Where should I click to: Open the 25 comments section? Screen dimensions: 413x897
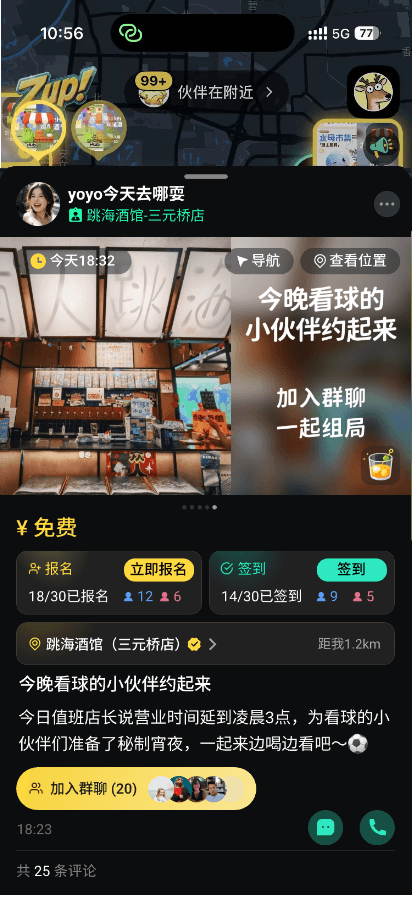[x=57, y=871]
